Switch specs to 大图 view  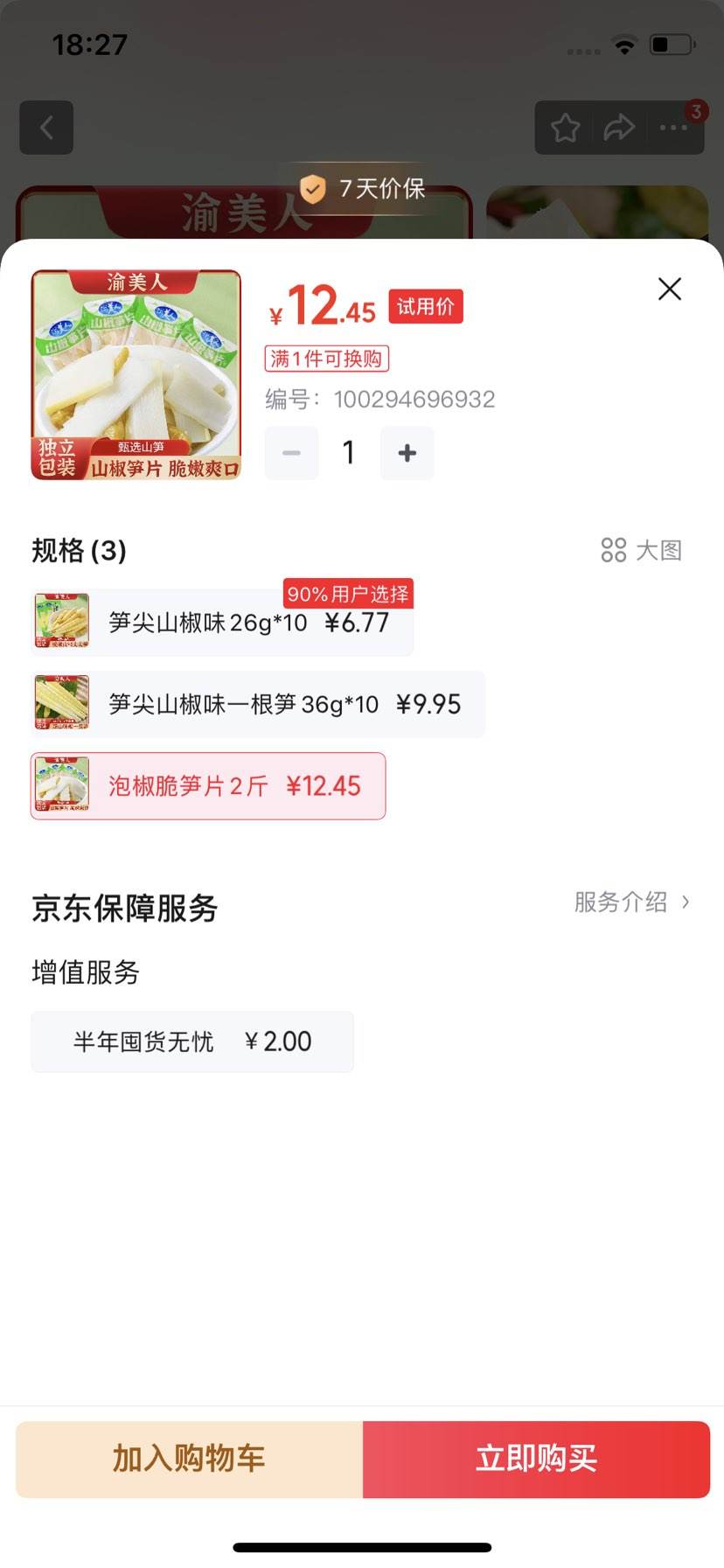[x=641, y=550]
